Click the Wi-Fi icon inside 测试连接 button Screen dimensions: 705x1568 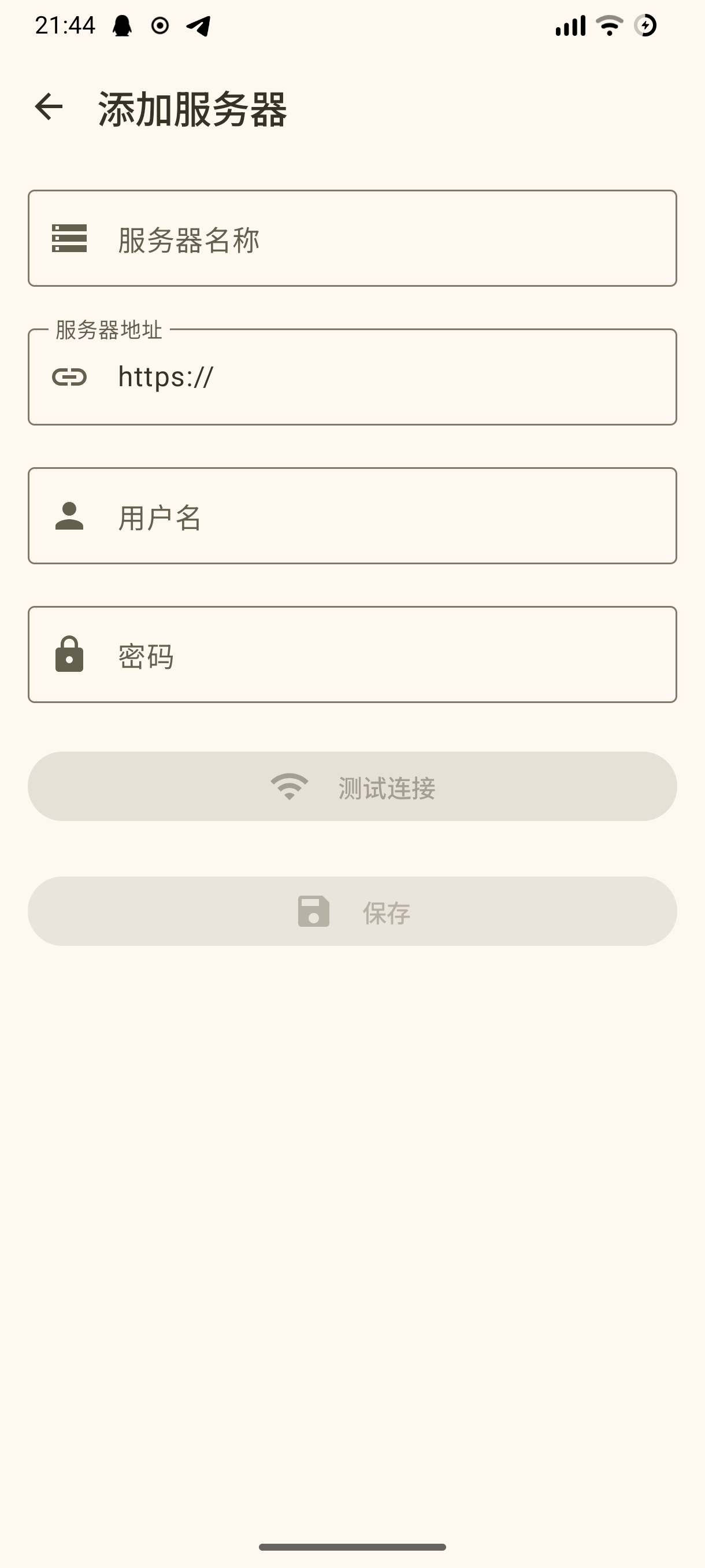click(x=288, y=786)
